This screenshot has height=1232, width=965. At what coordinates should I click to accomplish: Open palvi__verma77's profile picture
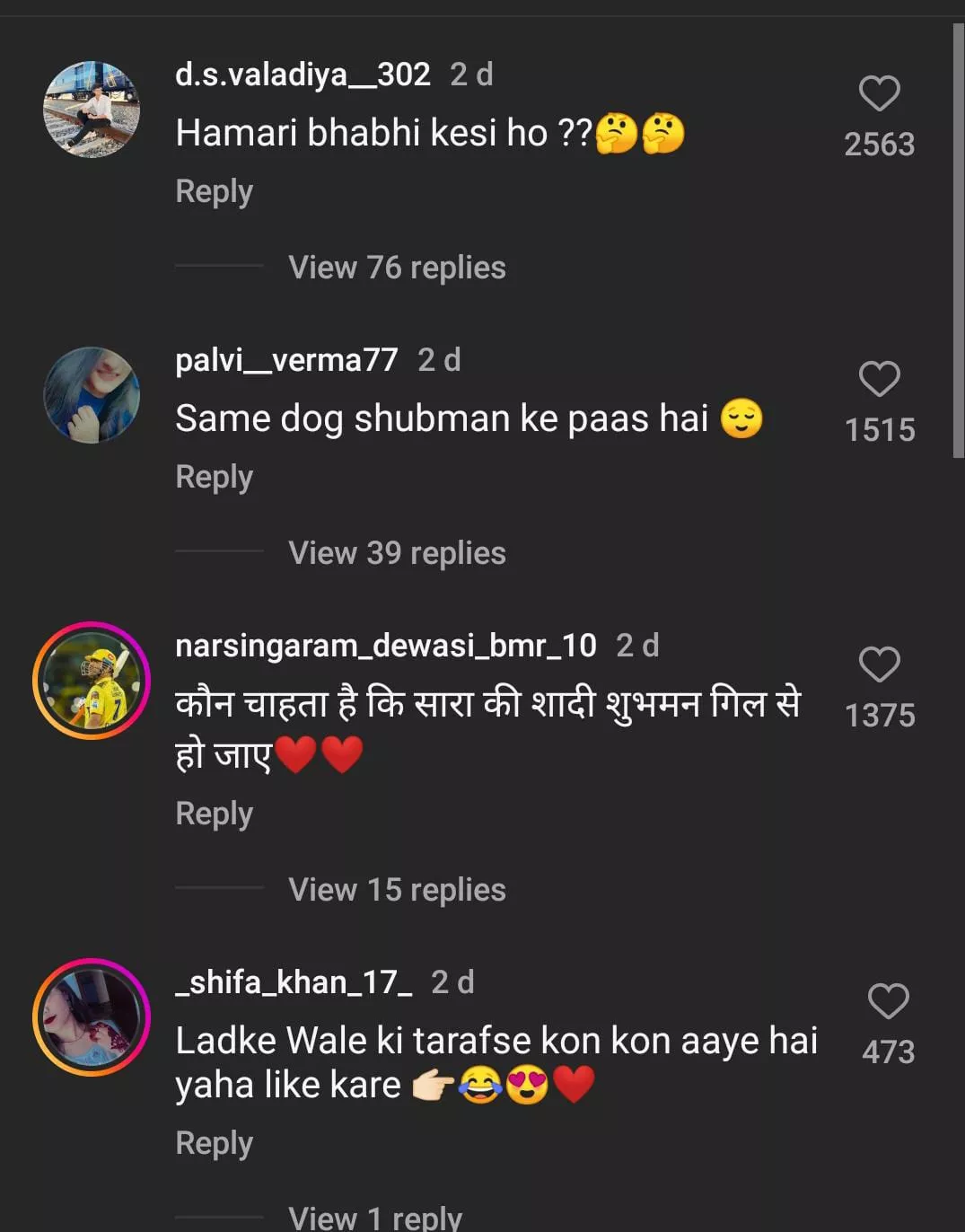point(92,395)
